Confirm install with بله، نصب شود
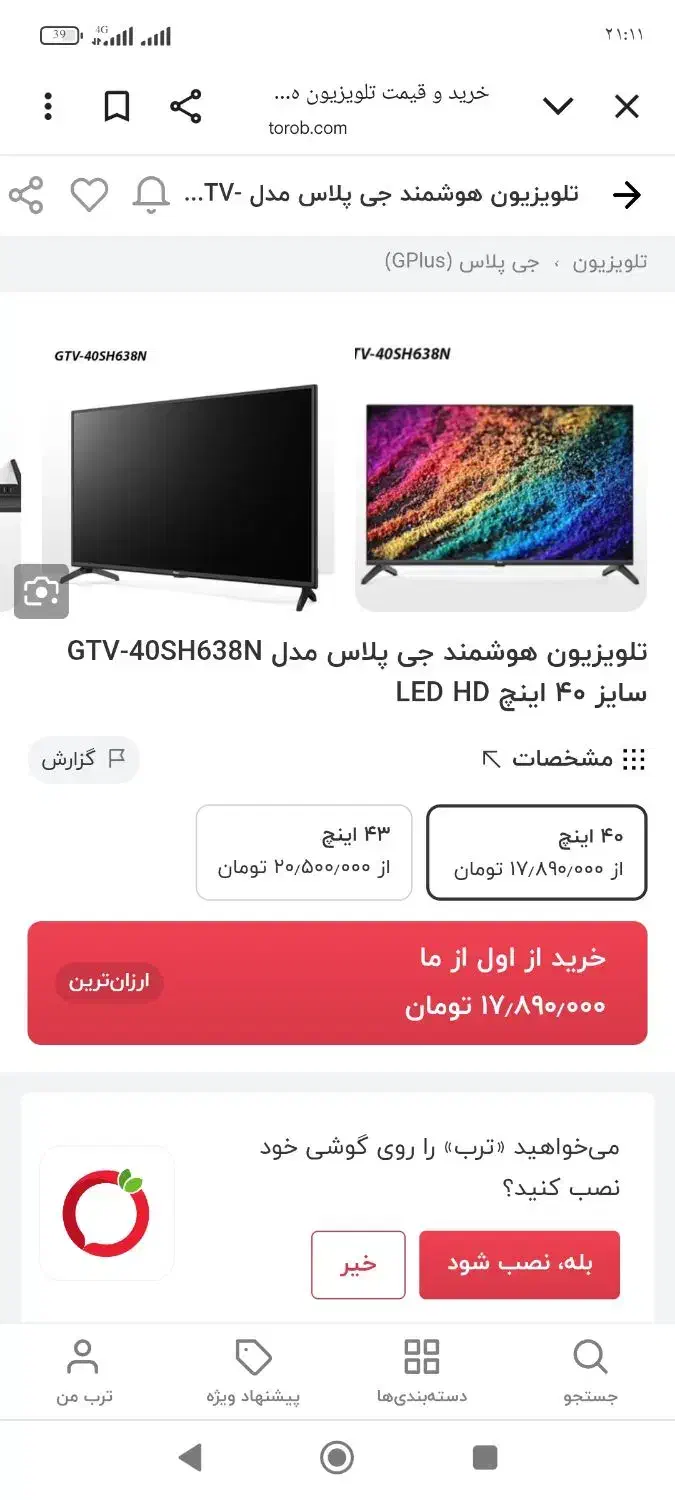This screenshot has height=1500, width=675. (x=519, y=1265)
